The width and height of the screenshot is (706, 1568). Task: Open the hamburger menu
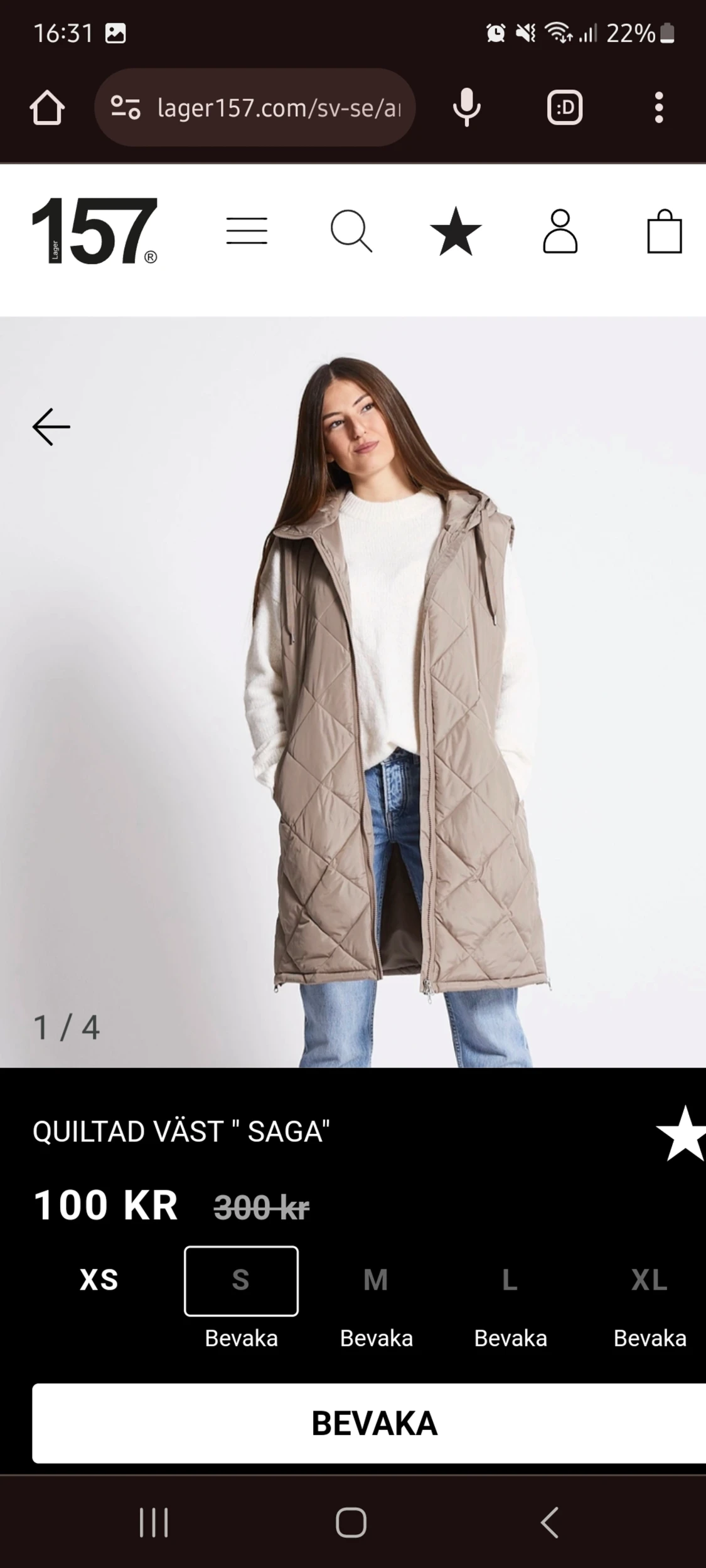pyautogui.click(x=247, y=231)
